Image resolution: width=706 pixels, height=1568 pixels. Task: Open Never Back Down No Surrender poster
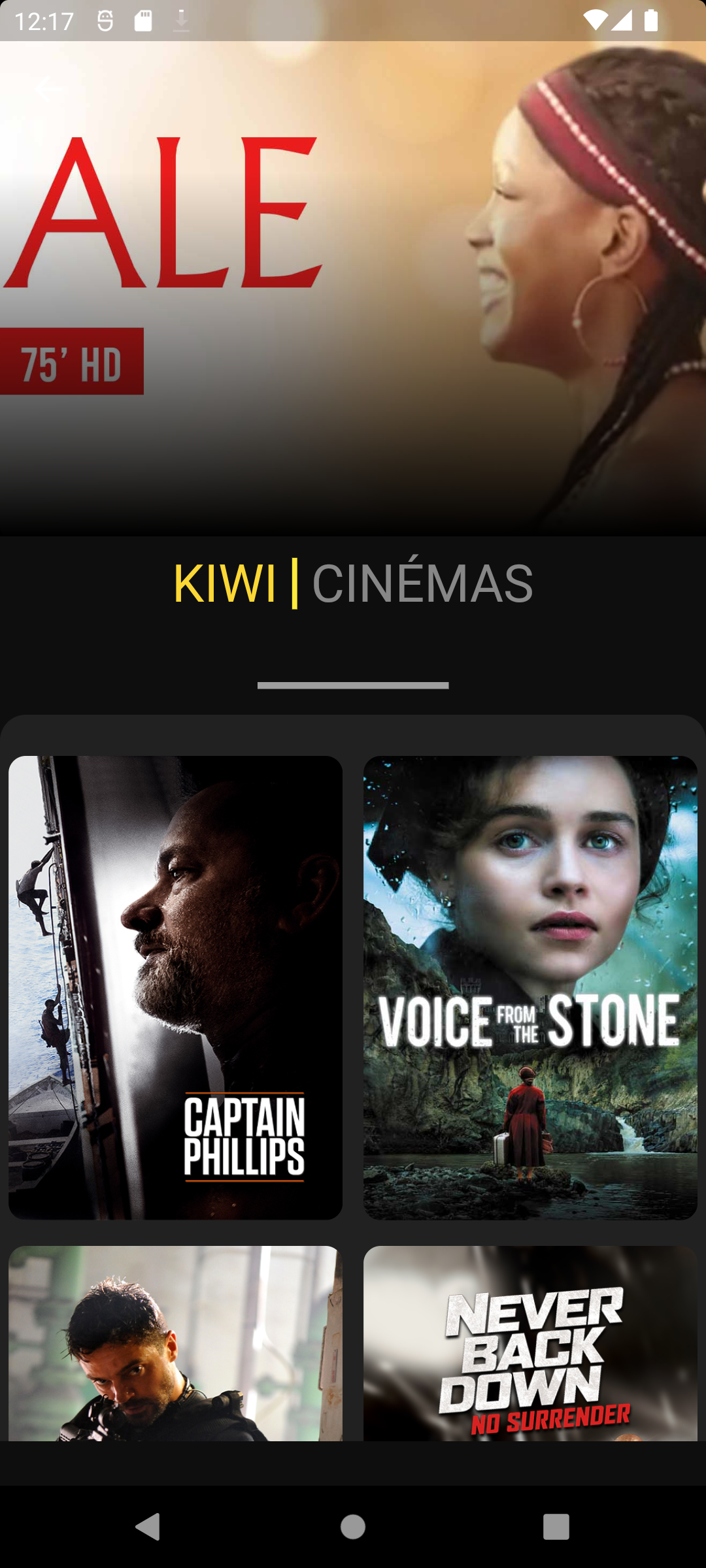530,1343
